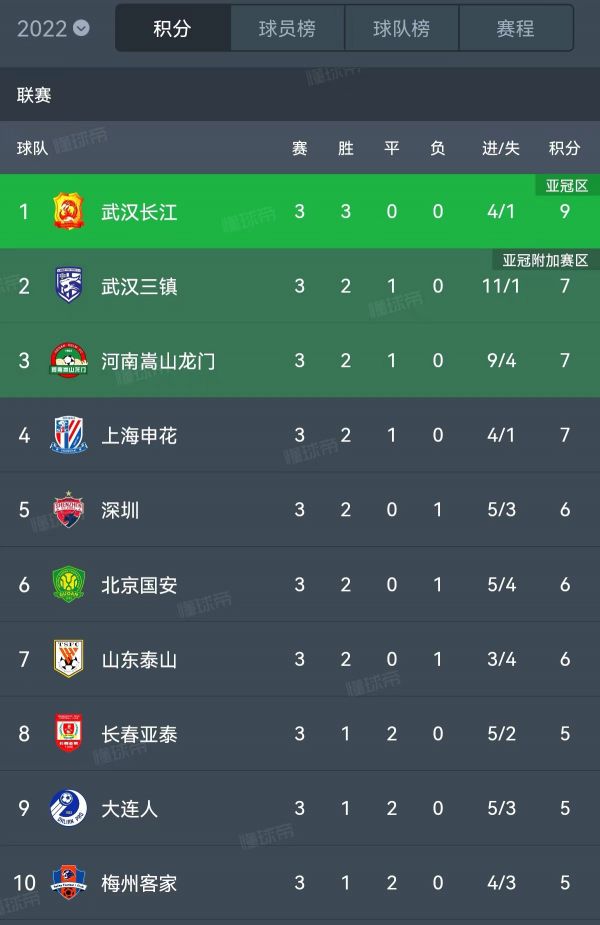The image size is (600, 925).
Task: Select the 积分 tab
Action: pyautogui.click(x=172, y=28)
